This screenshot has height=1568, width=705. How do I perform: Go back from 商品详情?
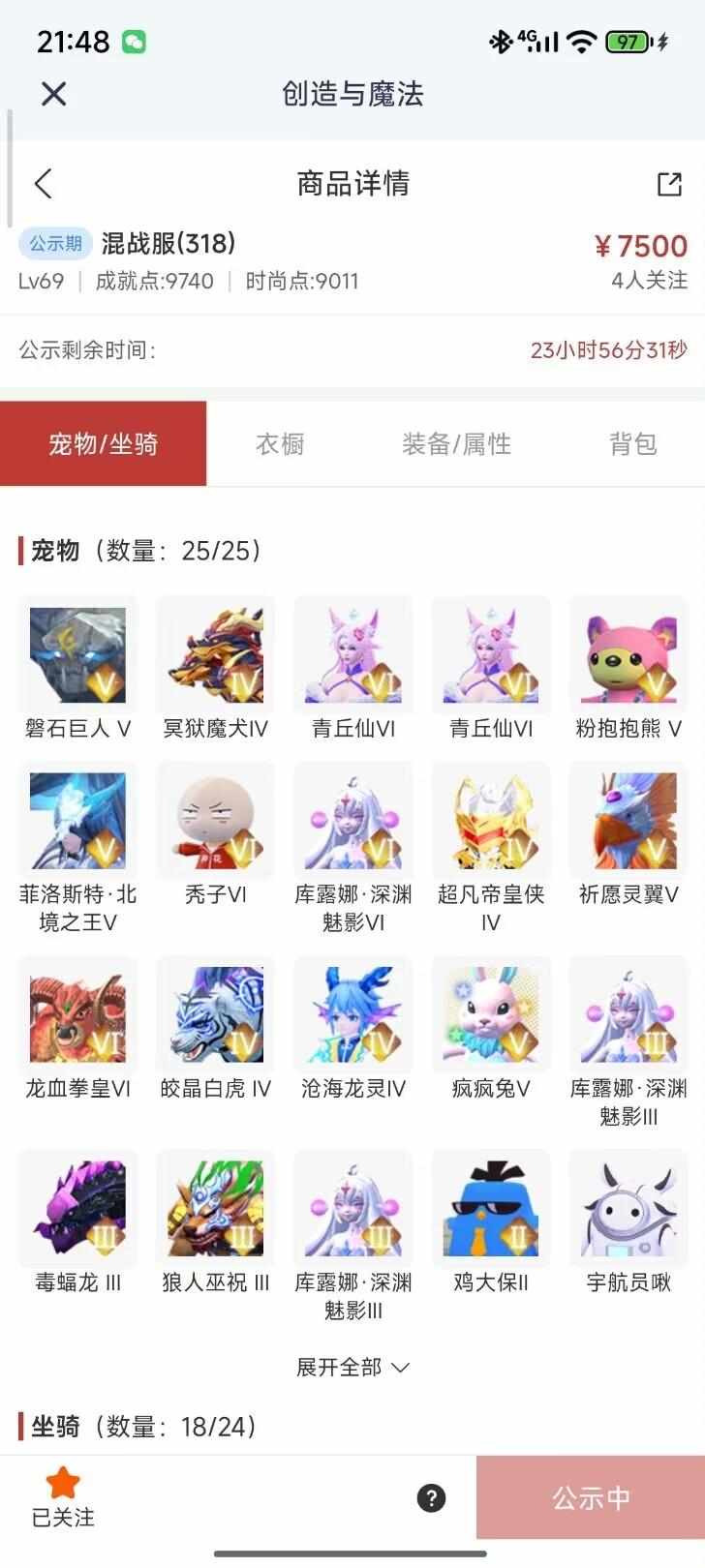coord(44,183)
